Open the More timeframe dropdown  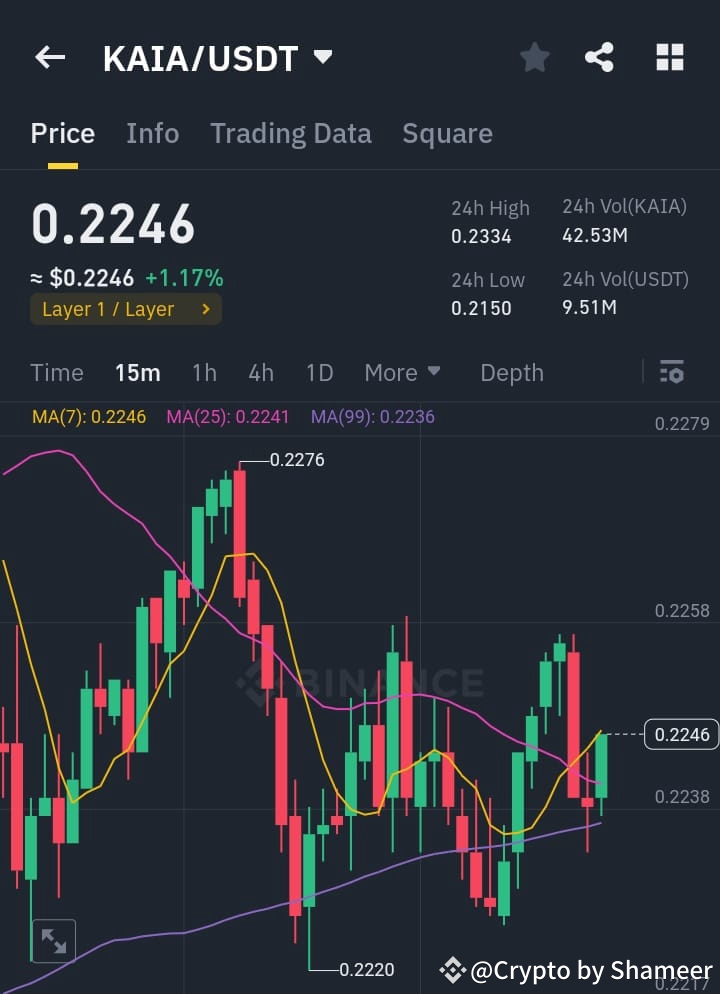tap(402, 372)
